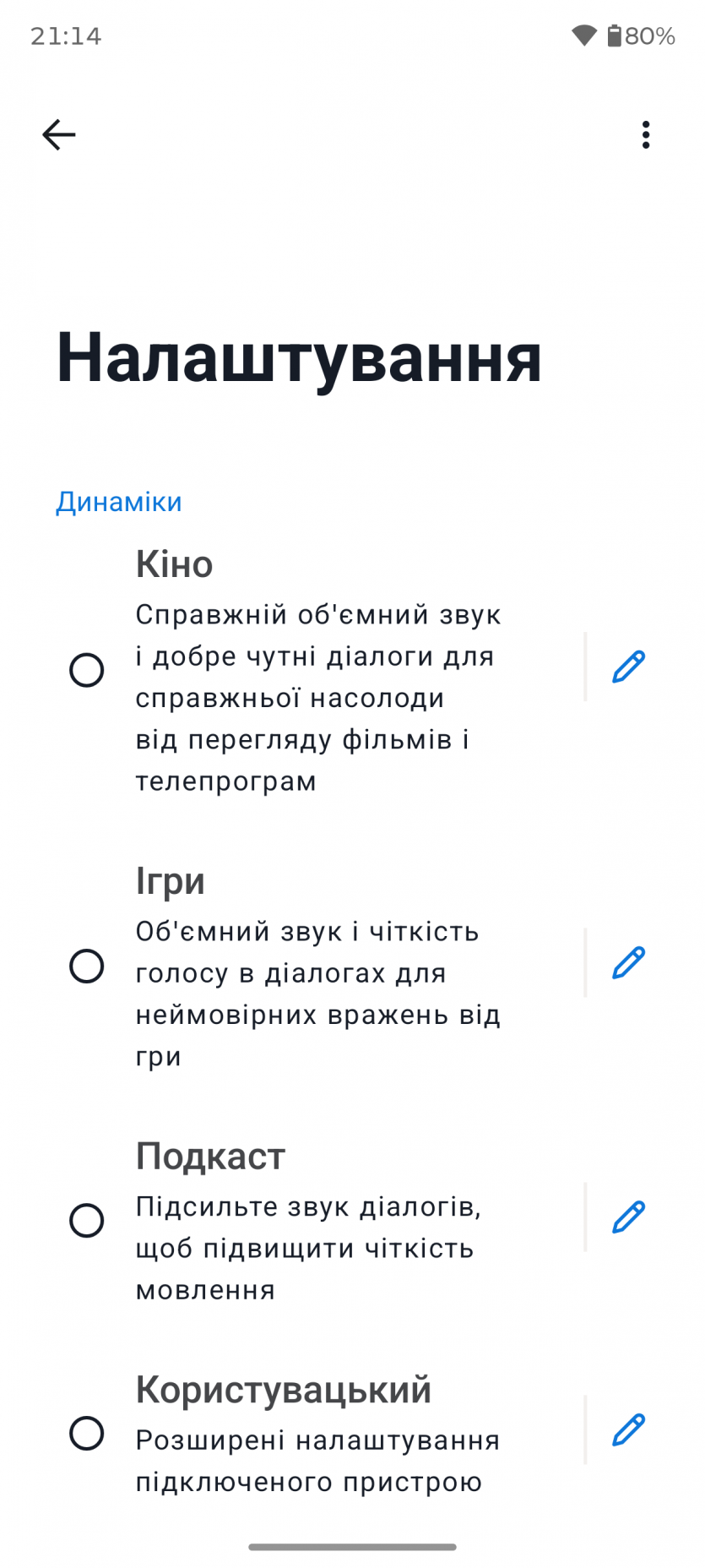The height and width of the screenshot is (1568, 705).
Task: Choose the Ігри sound mode
Action: (86, 966)
